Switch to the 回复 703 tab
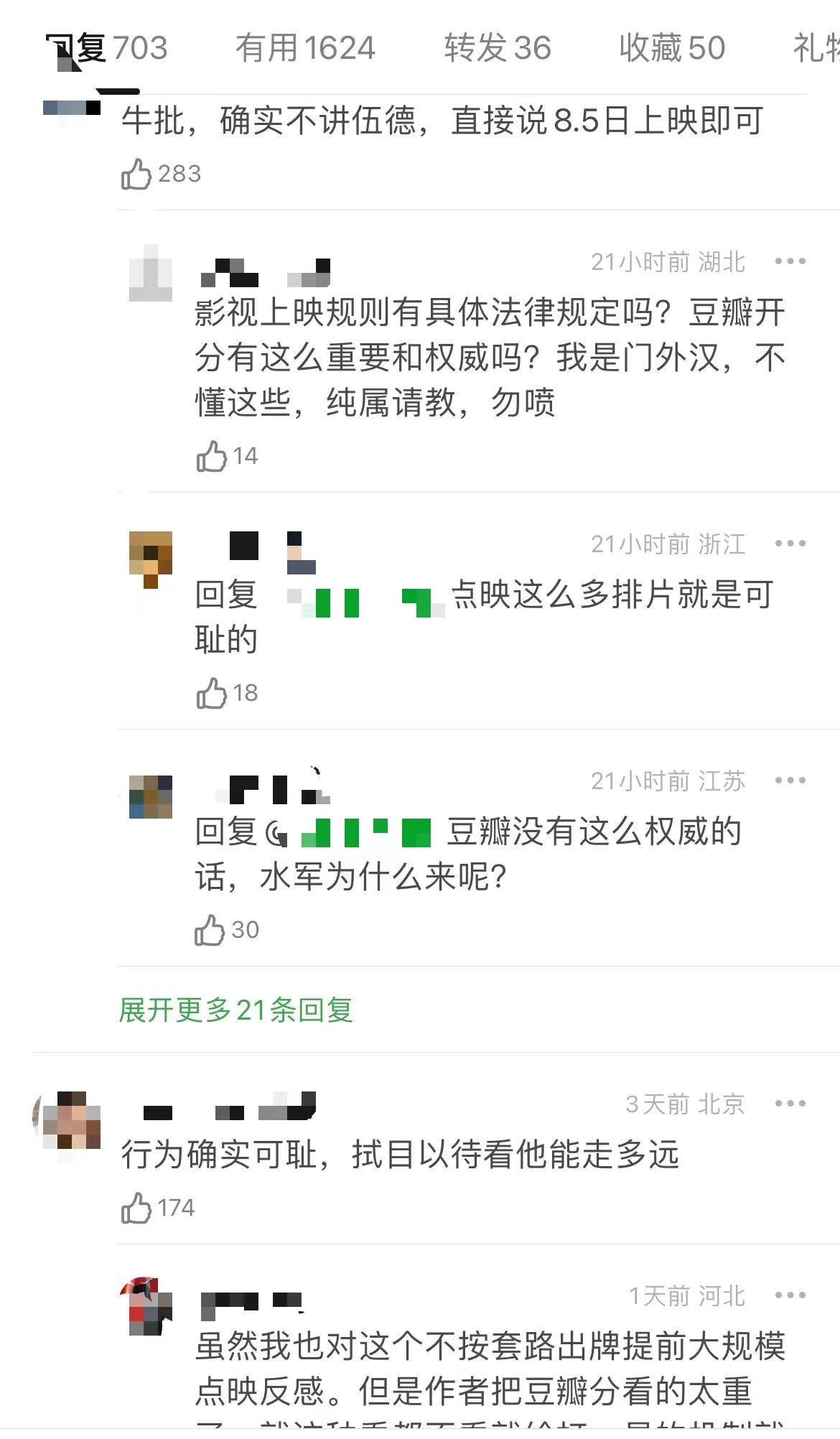840x1439 pixels. 108,48
